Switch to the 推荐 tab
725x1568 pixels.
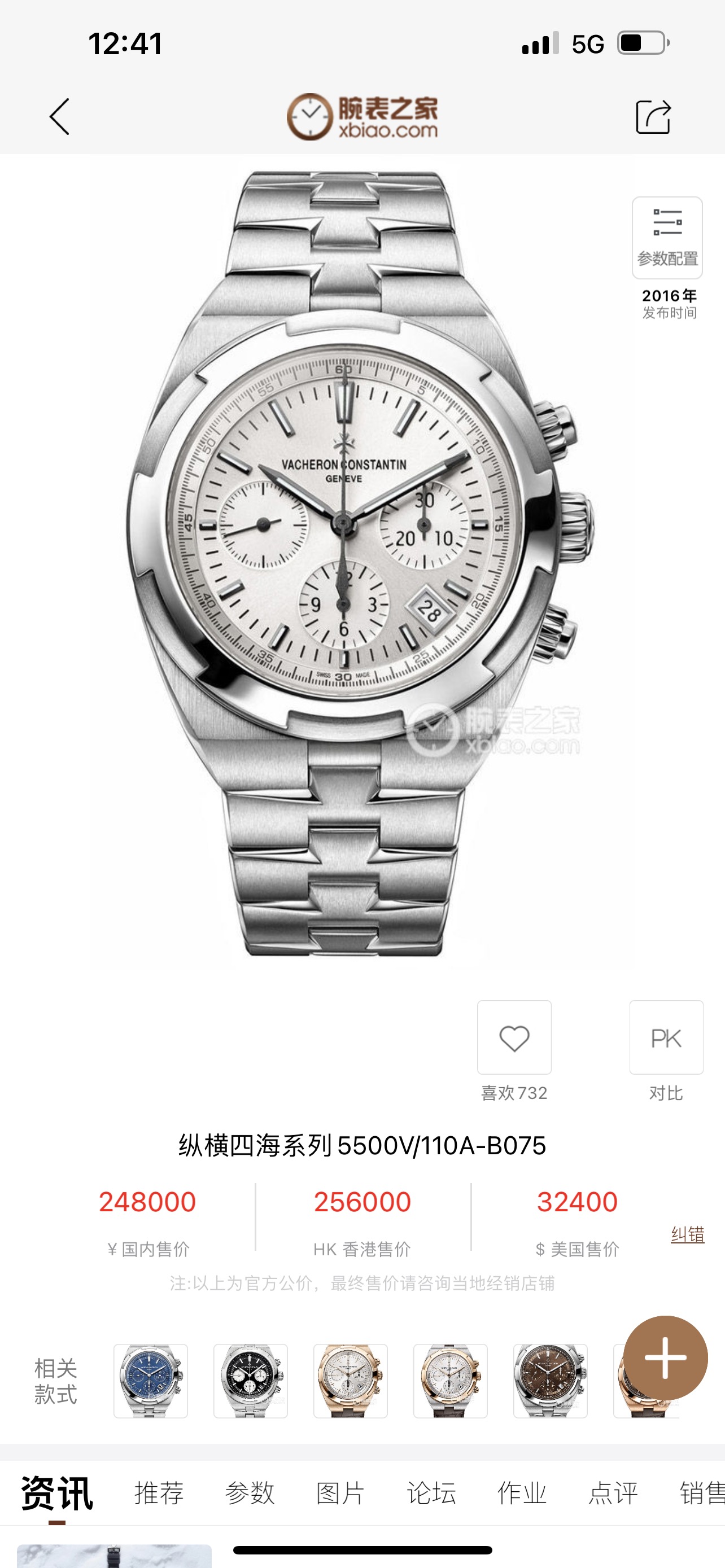pos(159,1493)
